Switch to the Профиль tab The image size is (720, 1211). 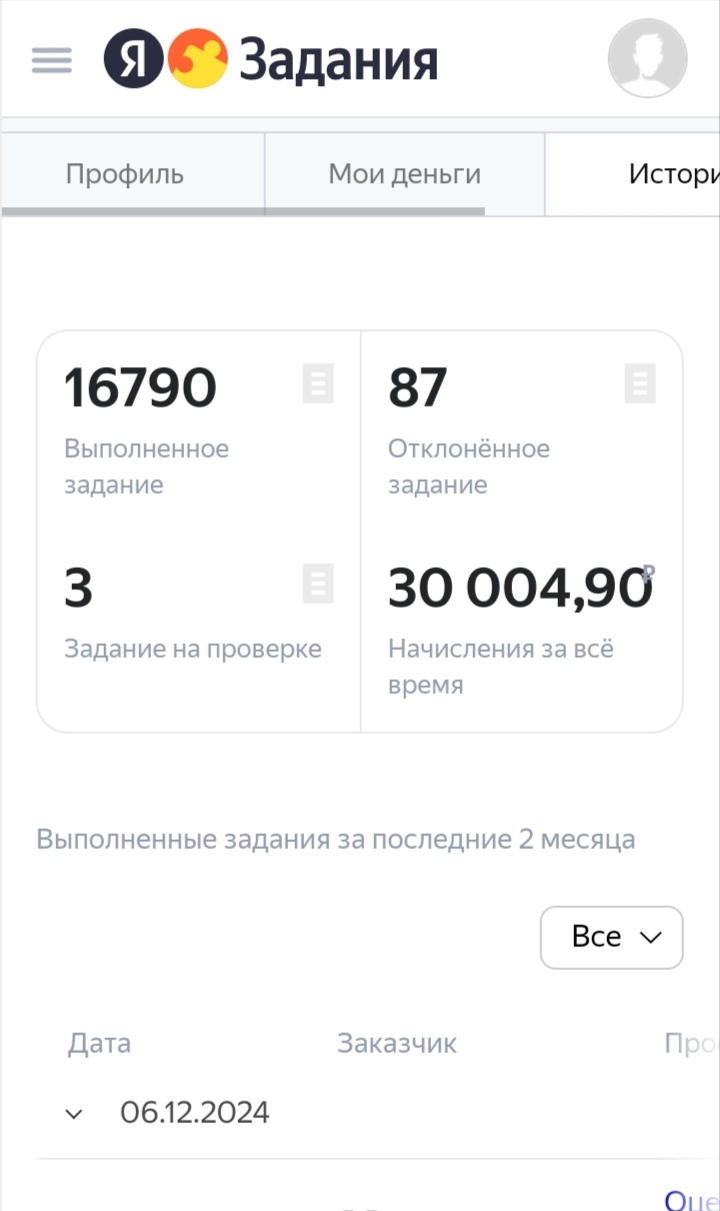[125, 174]
